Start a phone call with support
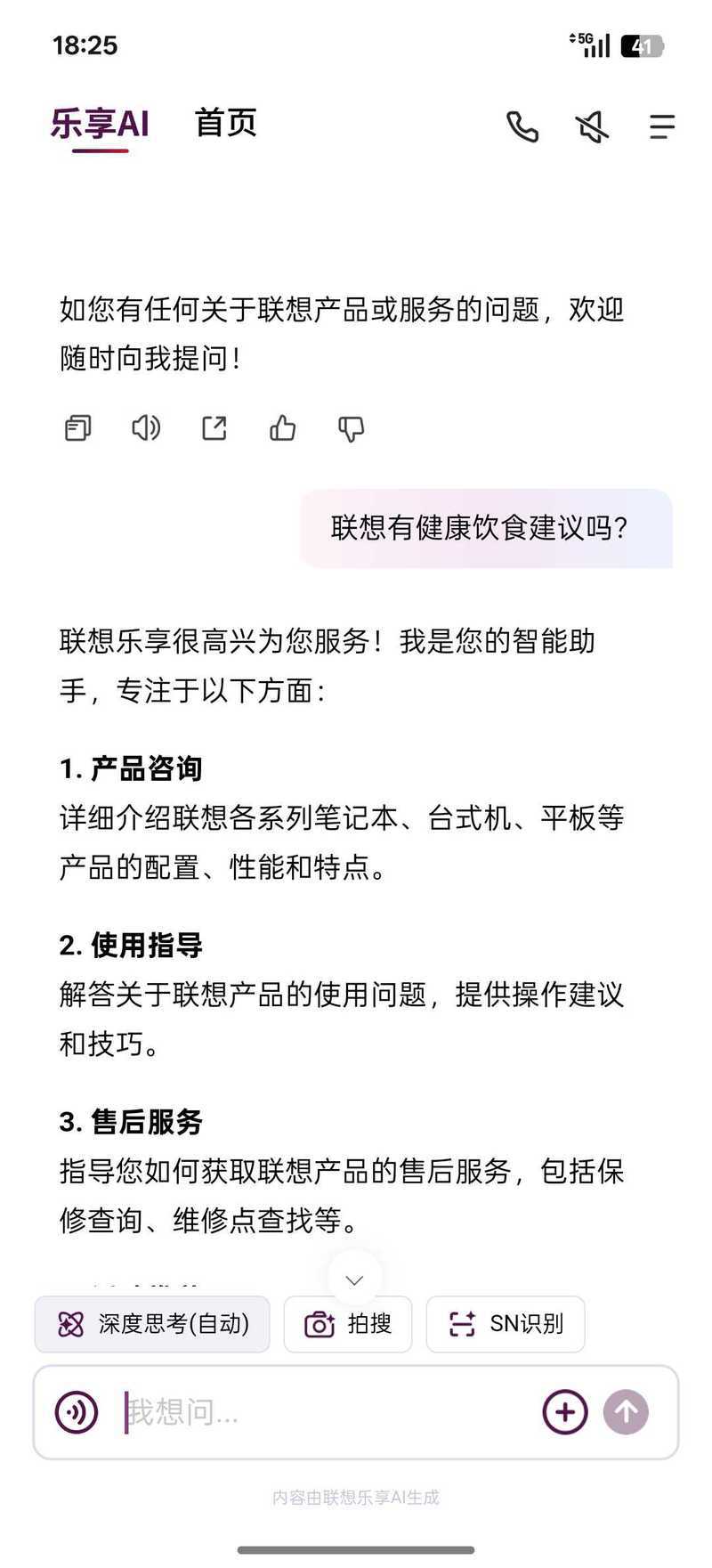The image size is (712, 1568). coord(522,127)
